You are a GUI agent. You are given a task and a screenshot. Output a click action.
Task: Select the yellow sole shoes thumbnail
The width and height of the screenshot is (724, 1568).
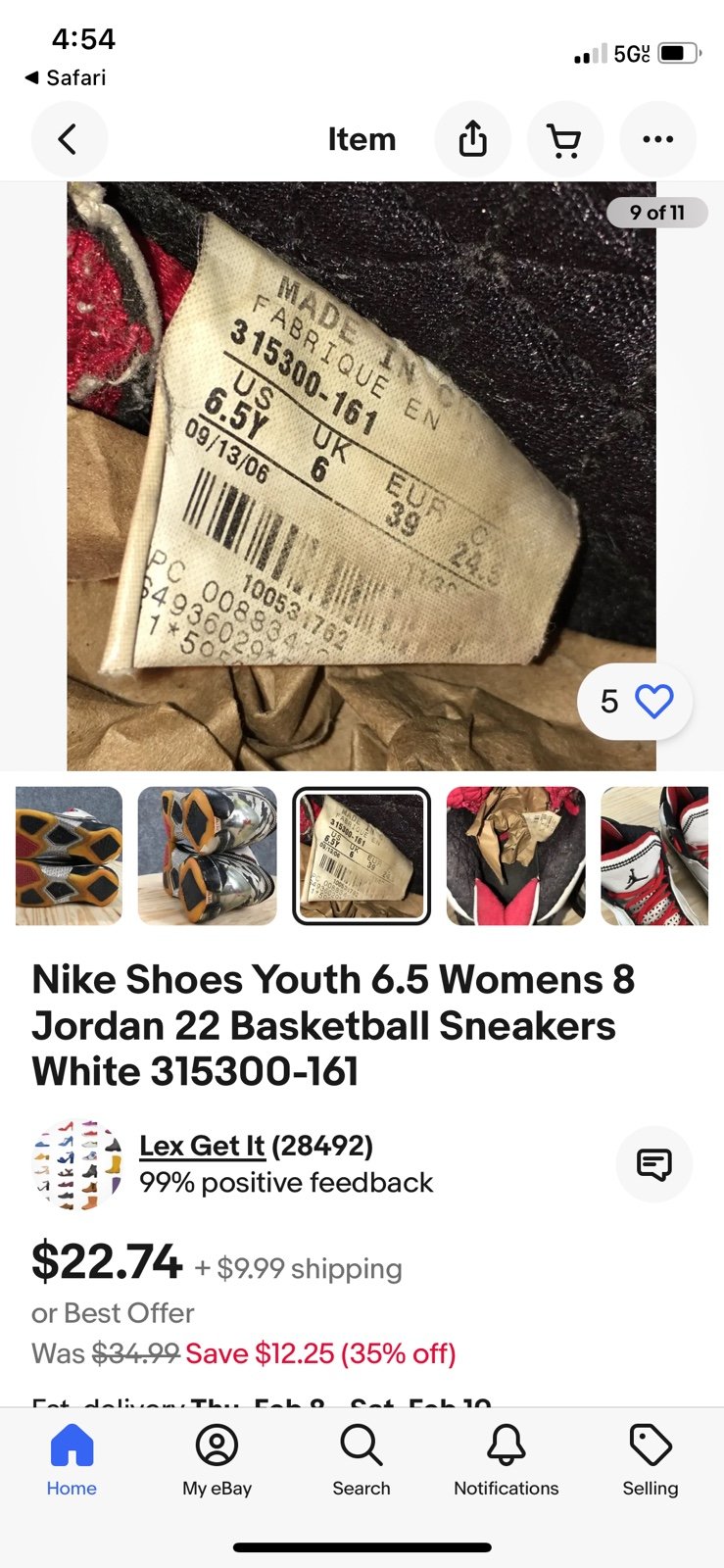click(x=69, y=856)
